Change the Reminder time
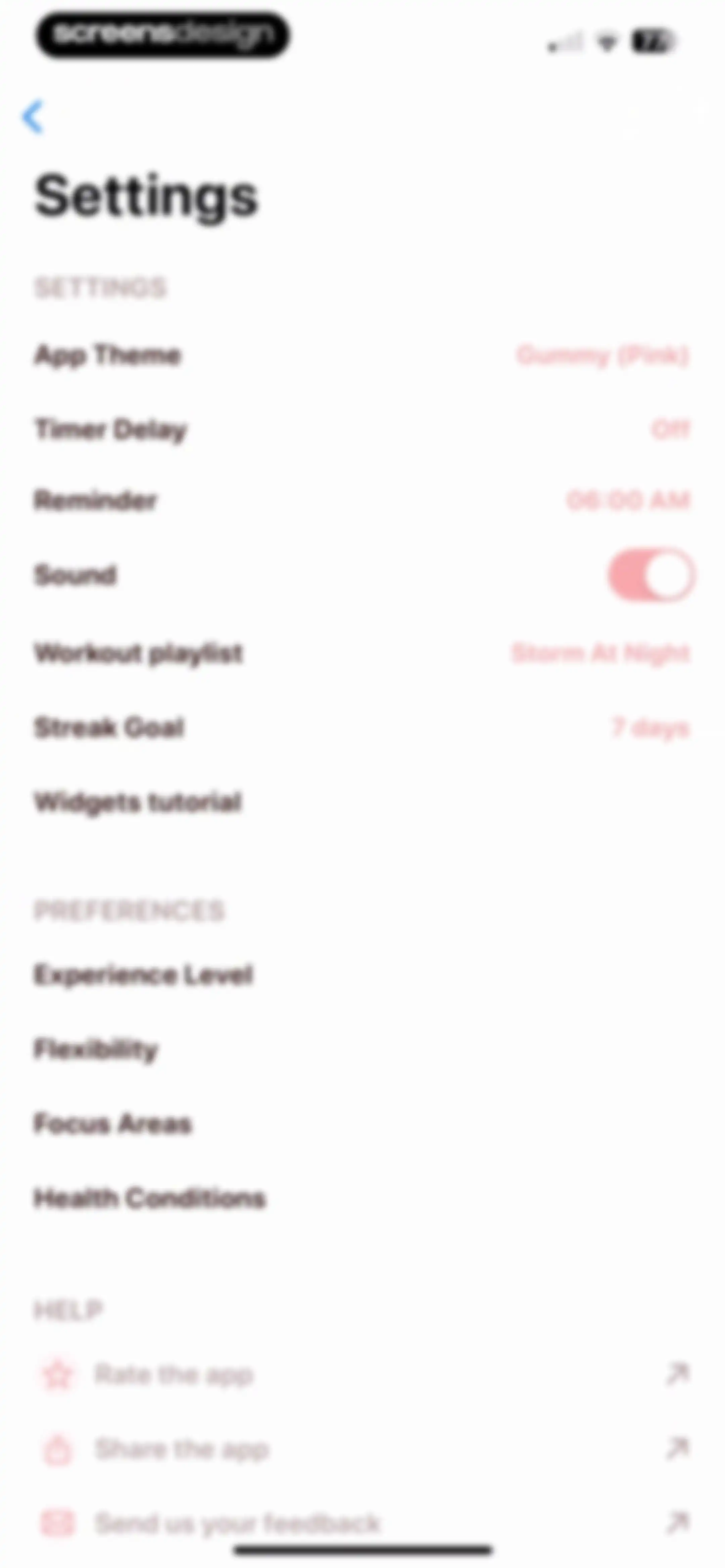Viewport: 725px width, 1568px height. 362,500
